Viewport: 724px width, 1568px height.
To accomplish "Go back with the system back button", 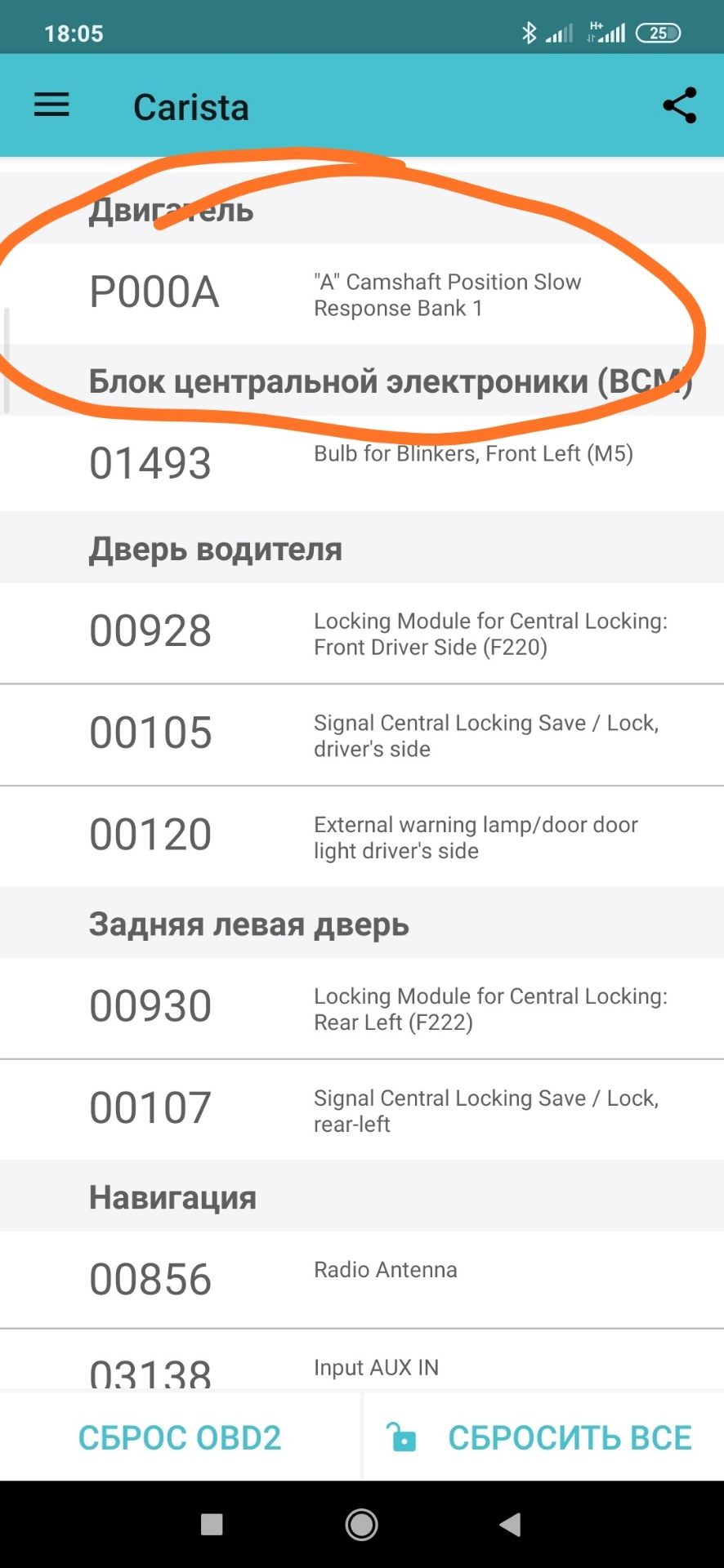I will [510, 1524].
